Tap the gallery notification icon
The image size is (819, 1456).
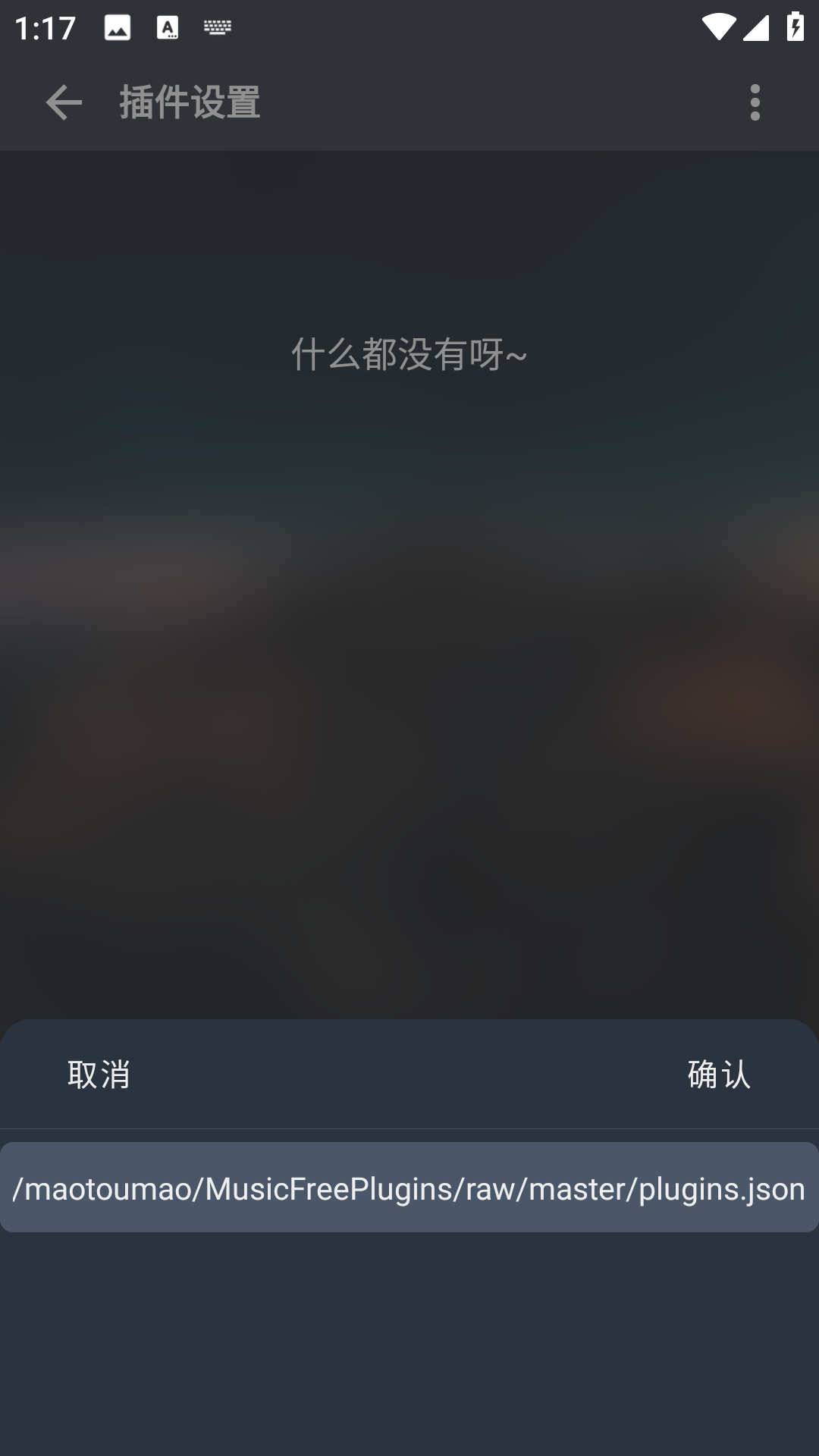pos(118,27)
